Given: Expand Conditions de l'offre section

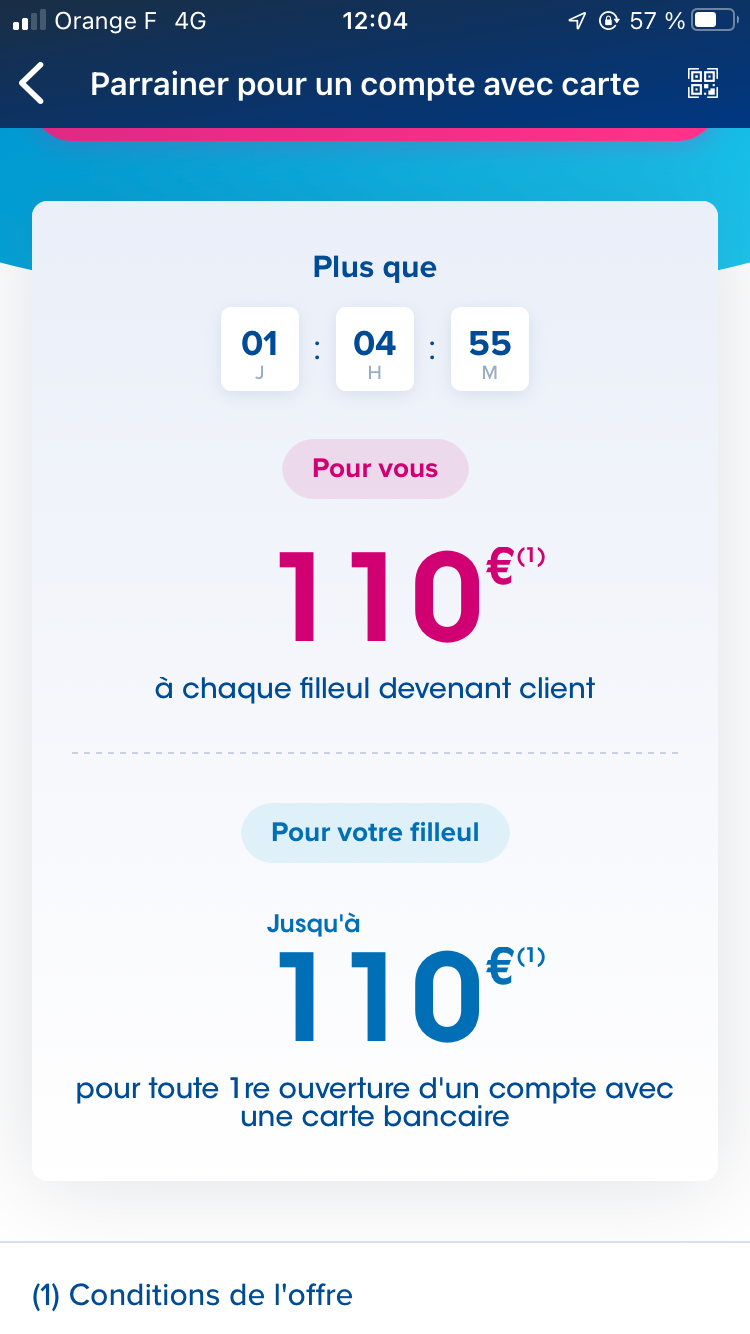Looking at the screenshot, I should 375,1295.
